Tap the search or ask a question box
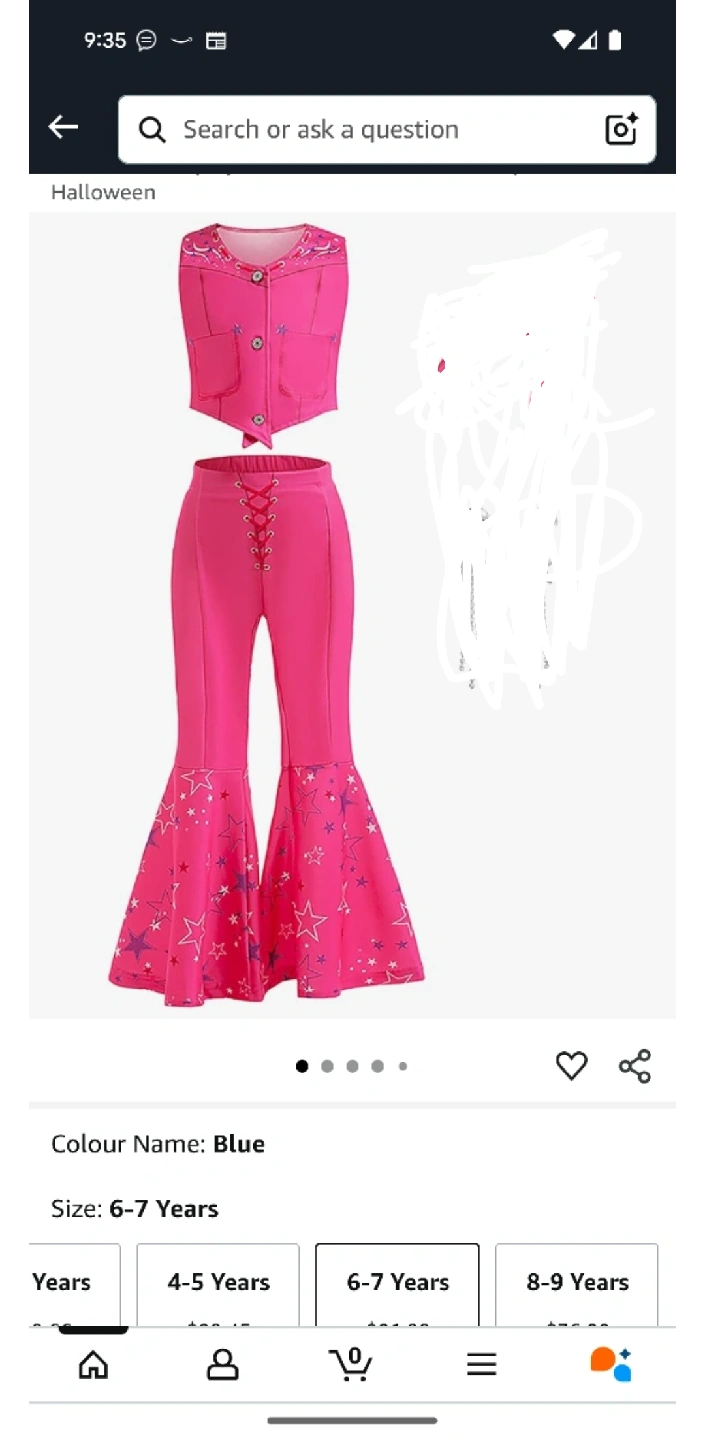 pyautogui.click(x=387, y=129)
